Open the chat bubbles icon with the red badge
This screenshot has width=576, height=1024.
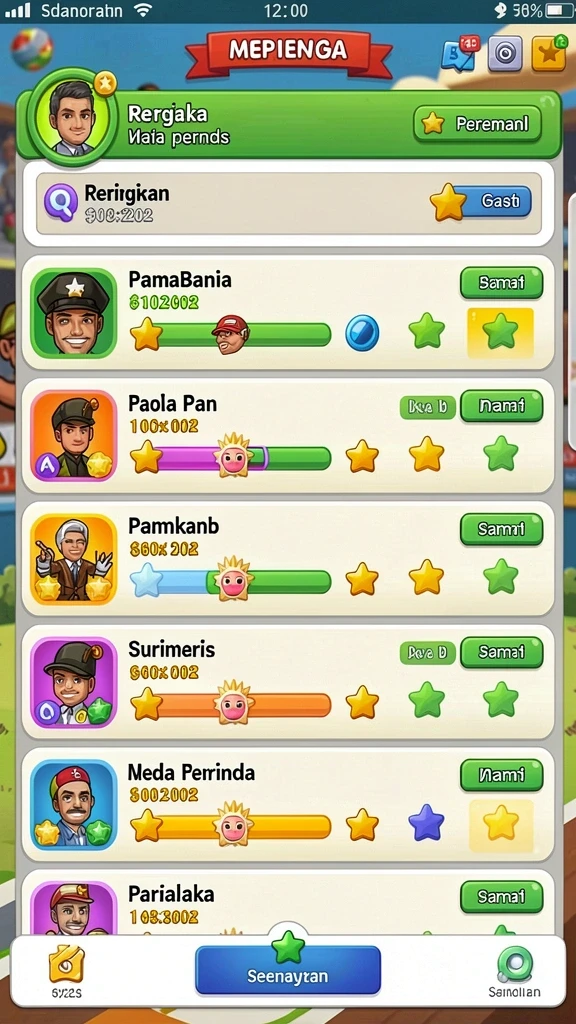[x=460, y=54]
